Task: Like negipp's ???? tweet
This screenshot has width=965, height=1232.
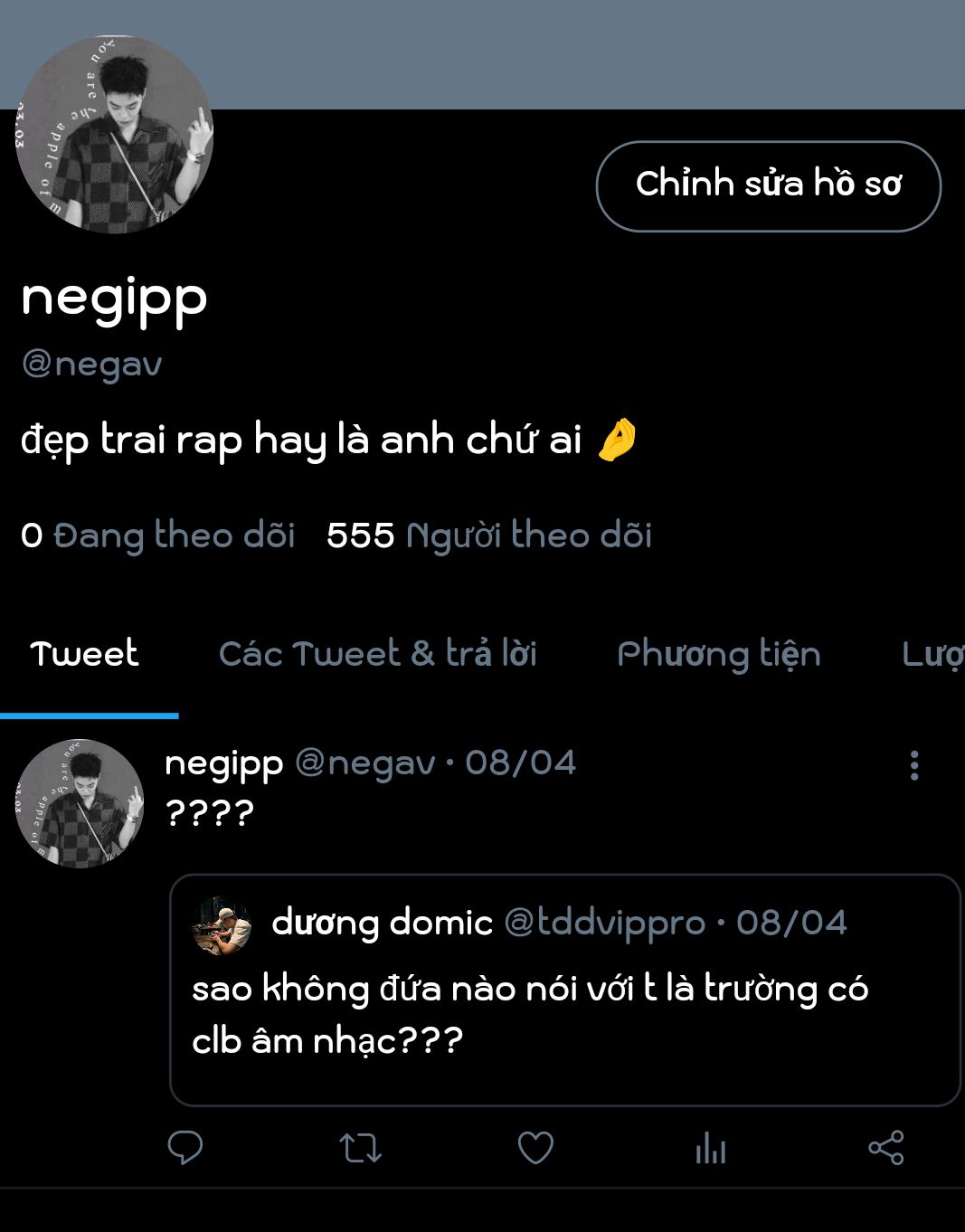Action: point(535,1148)
